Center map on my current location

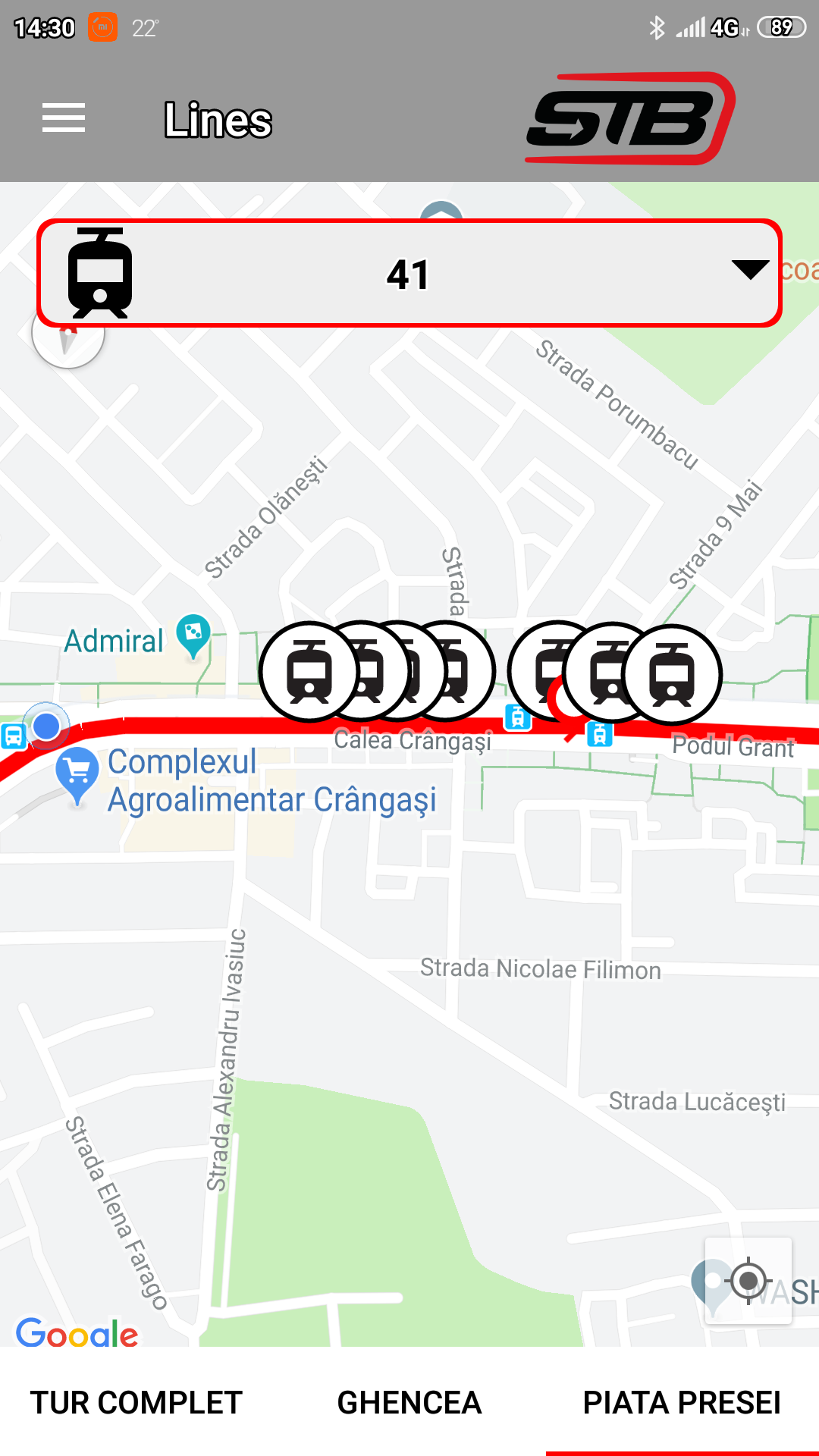748,1281
